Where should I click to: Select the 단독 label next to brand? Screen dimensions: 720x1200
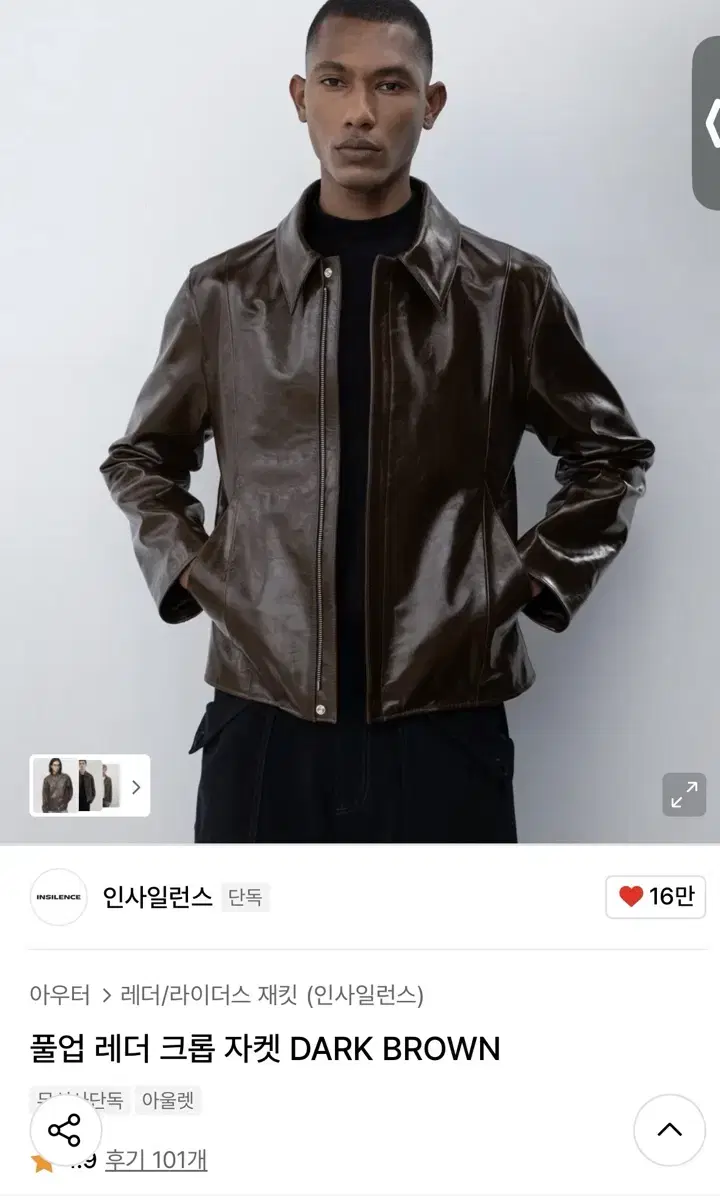(247, 898)
